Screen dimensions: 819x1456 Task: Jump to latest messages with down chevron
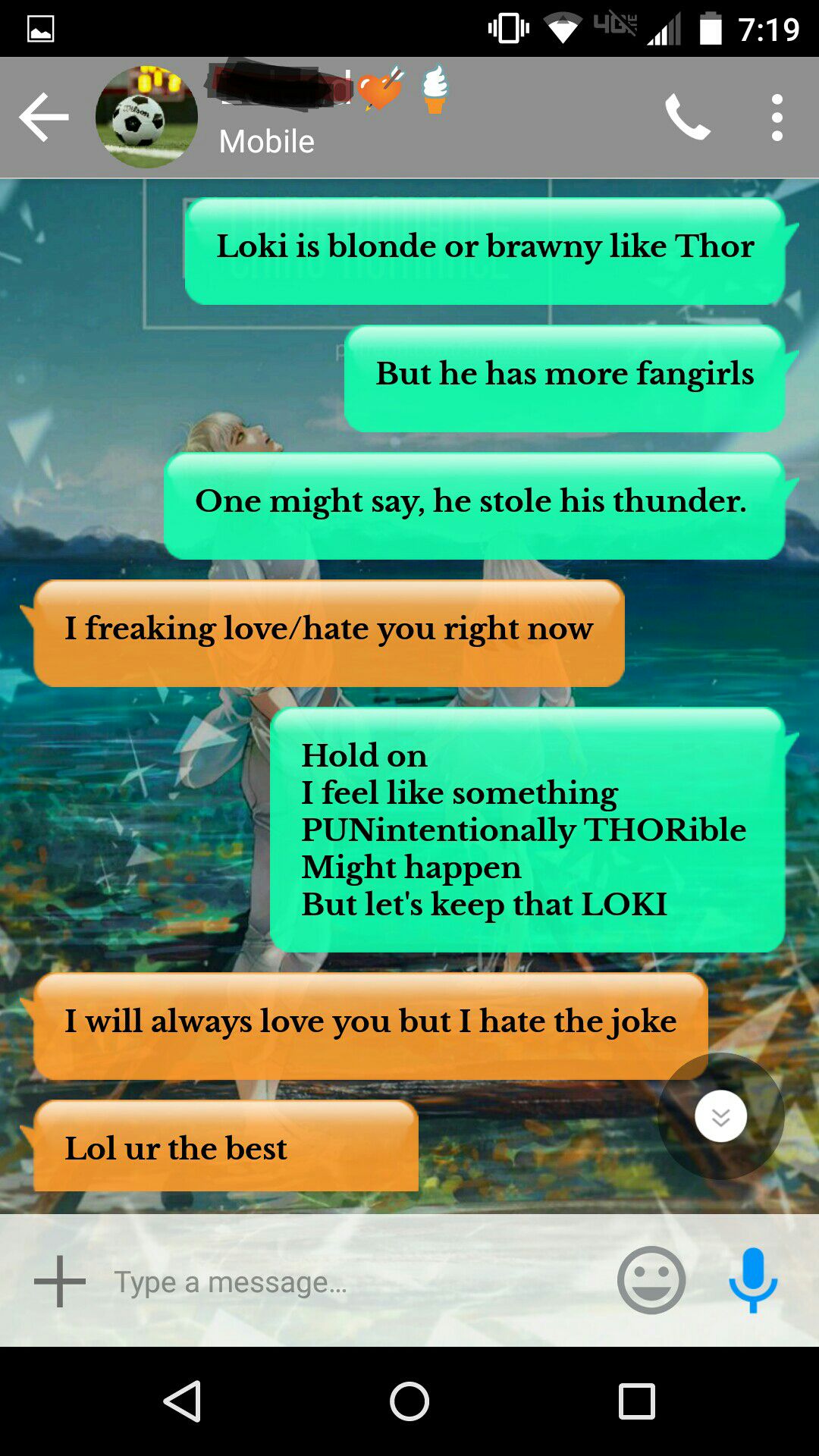pyautogui.click(x=720, y=1116)
